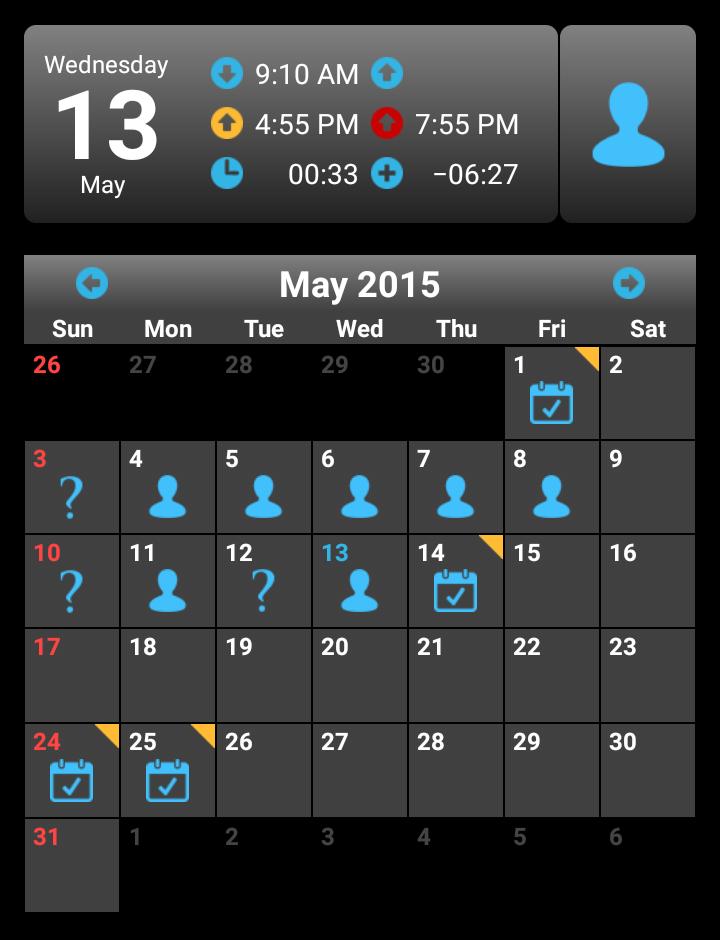
Task: Open the clock icon showing 00:33
Action: pyautogui.click(x=228, y=173)
